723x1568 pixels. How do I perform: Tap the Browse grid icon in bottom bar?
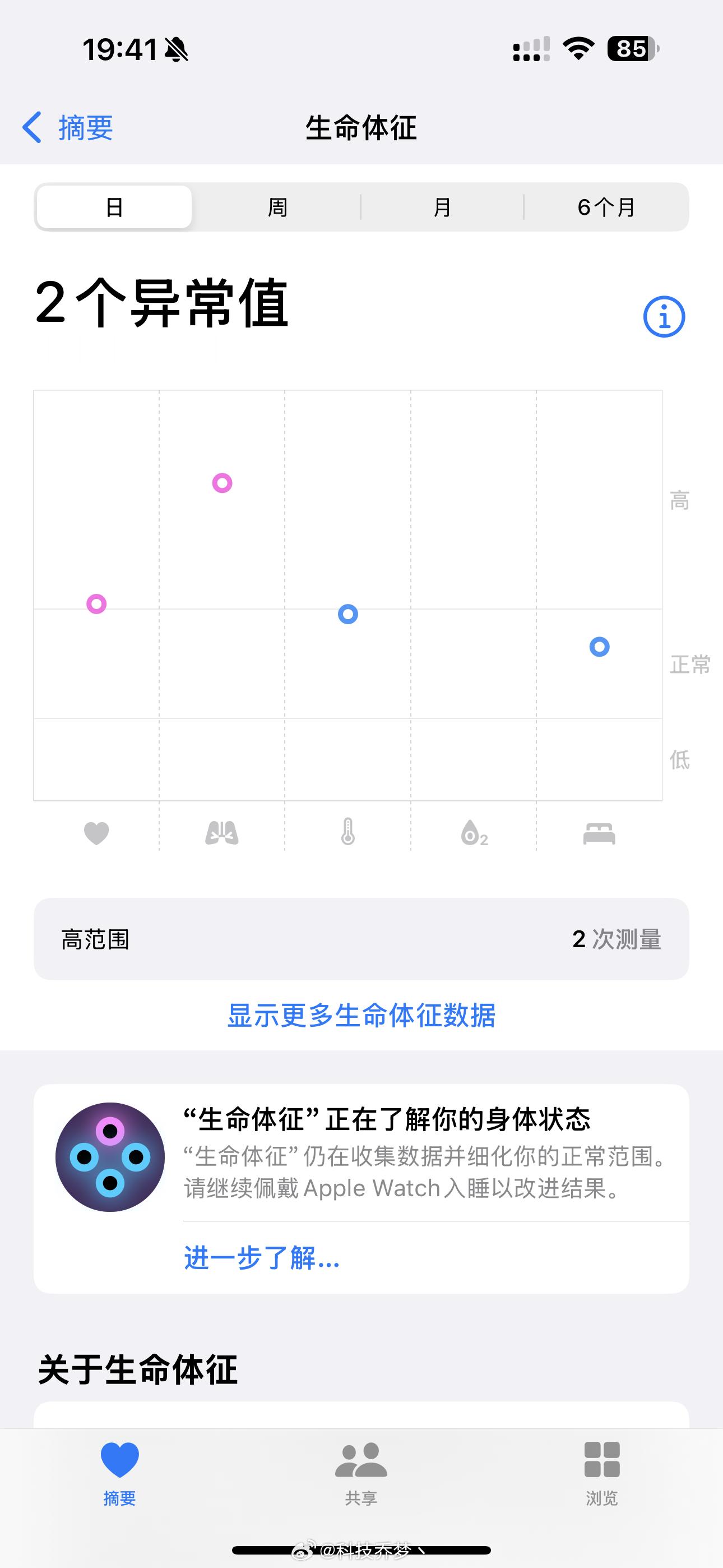(601, 1466)
